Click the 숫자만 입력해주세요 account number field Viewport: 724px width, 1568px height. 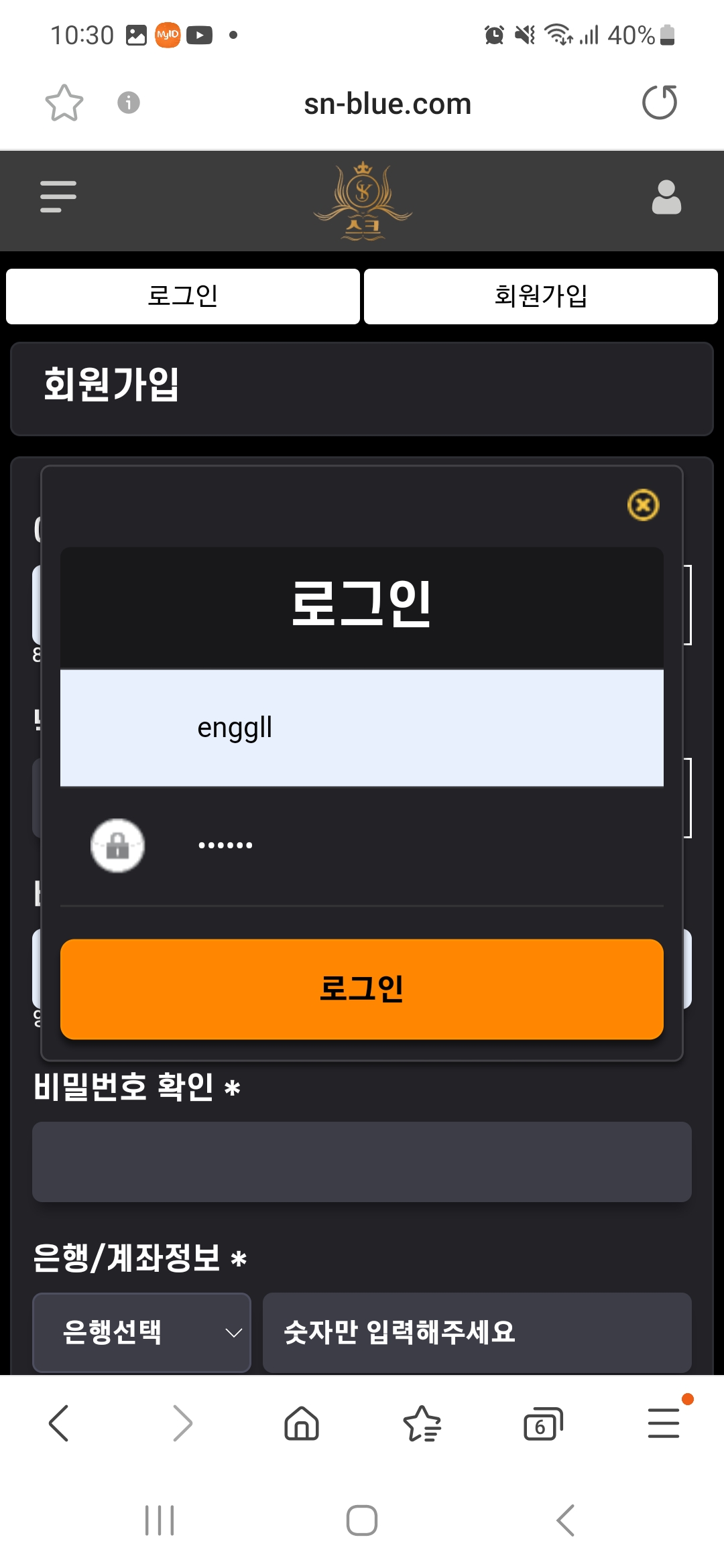[477, 1332]
